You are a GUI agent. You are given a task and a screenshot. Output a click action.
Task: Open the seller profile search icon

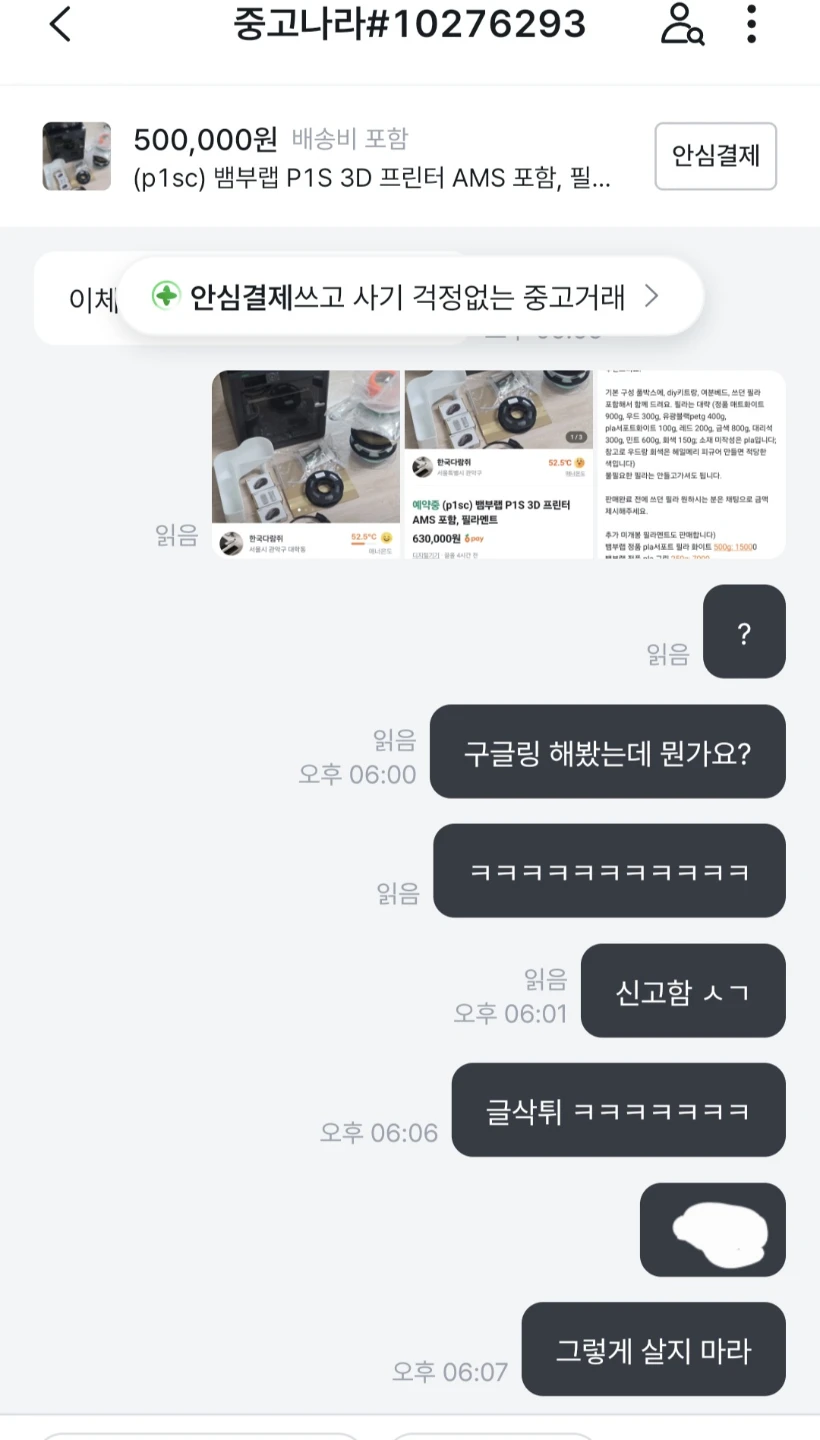point(682,24)
